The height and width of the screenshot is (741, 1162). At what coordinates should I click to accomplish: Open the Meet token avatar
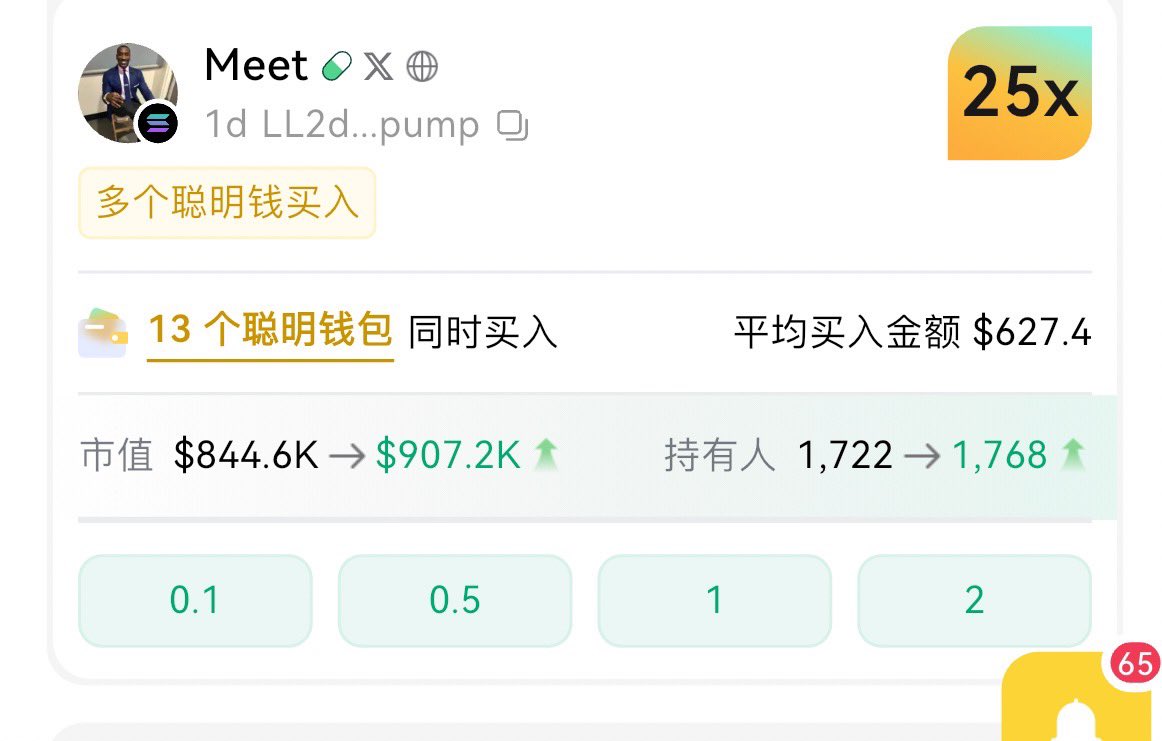(128, 93)
